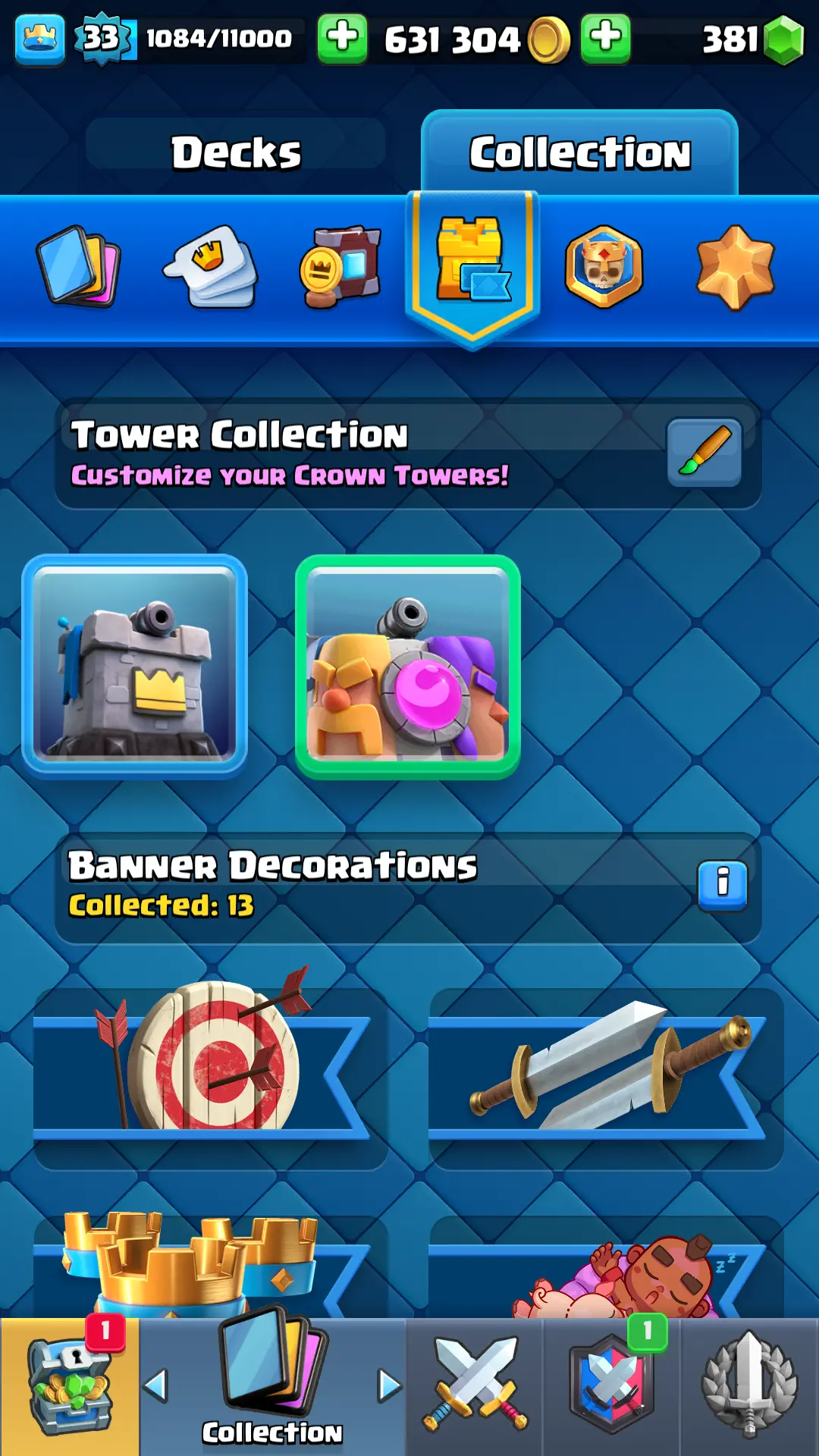The image size is (819, 1456).
Task: Select the green-framed cannon tower skin
Action: tap(408, 667)
